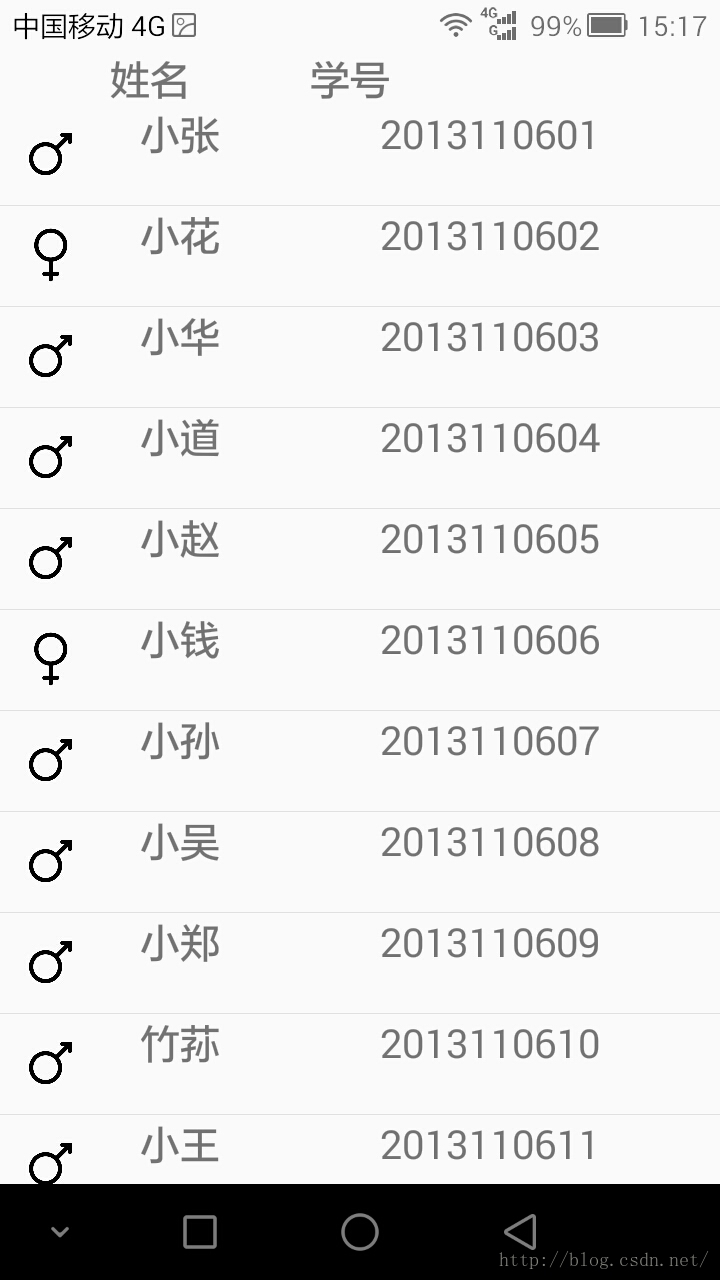The width and height of the screenshot is (720, 1280).
Task: Select the row for 小赵
Action: point(360,559)
